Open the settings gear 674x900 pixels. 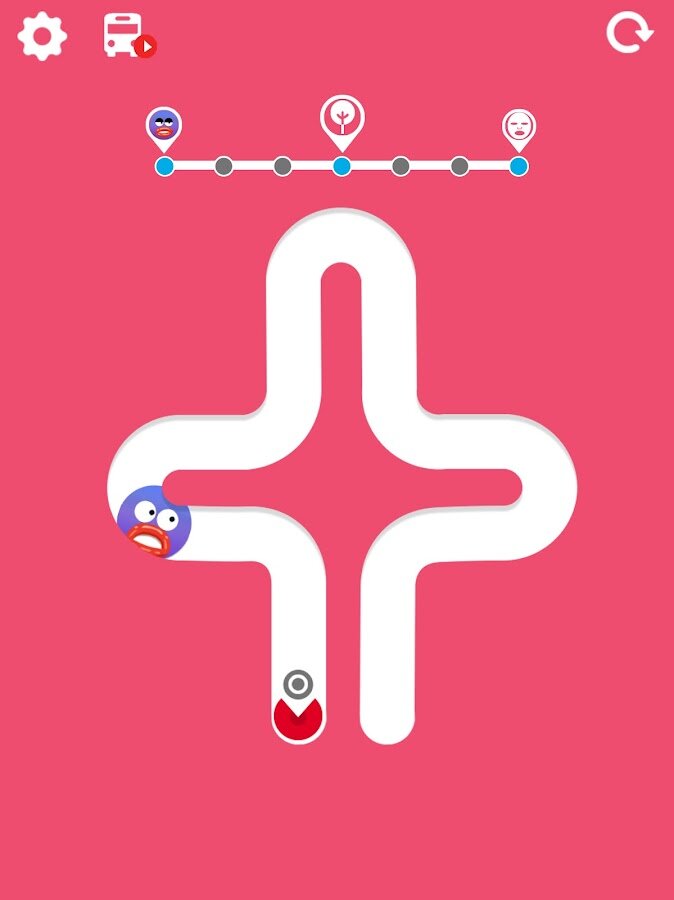tap(42, 36)
